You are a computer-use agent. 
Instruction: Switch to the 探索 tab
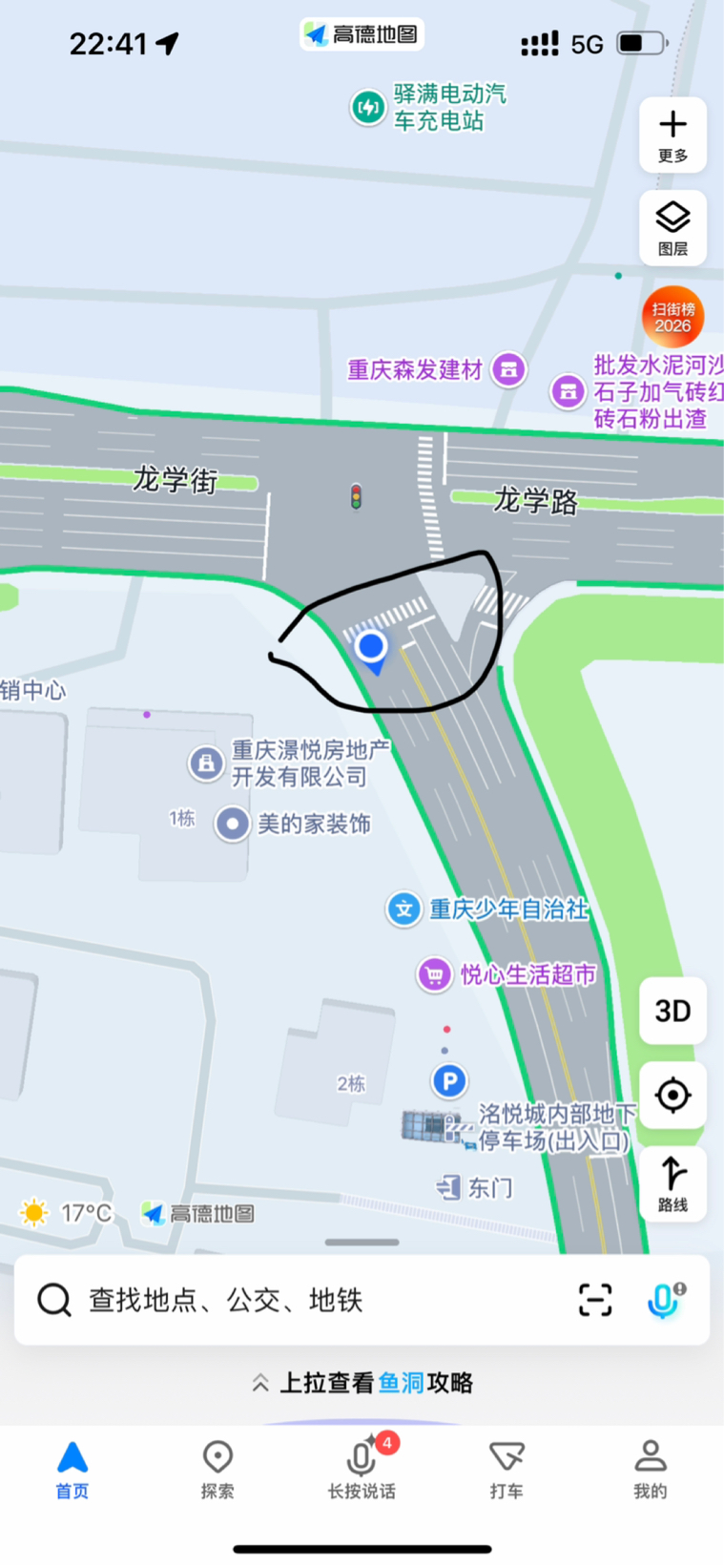click(217, 1470)
